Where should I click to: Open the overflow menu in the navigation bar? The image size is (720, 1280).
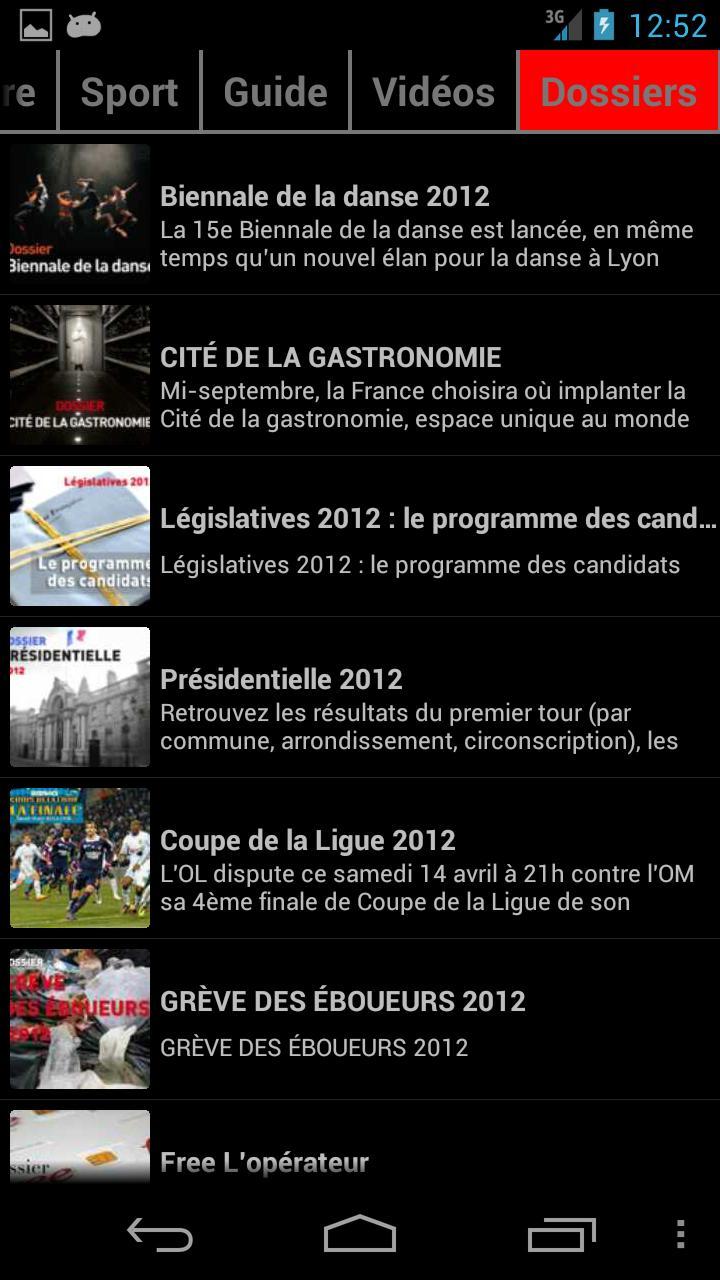coord(680,1235)
